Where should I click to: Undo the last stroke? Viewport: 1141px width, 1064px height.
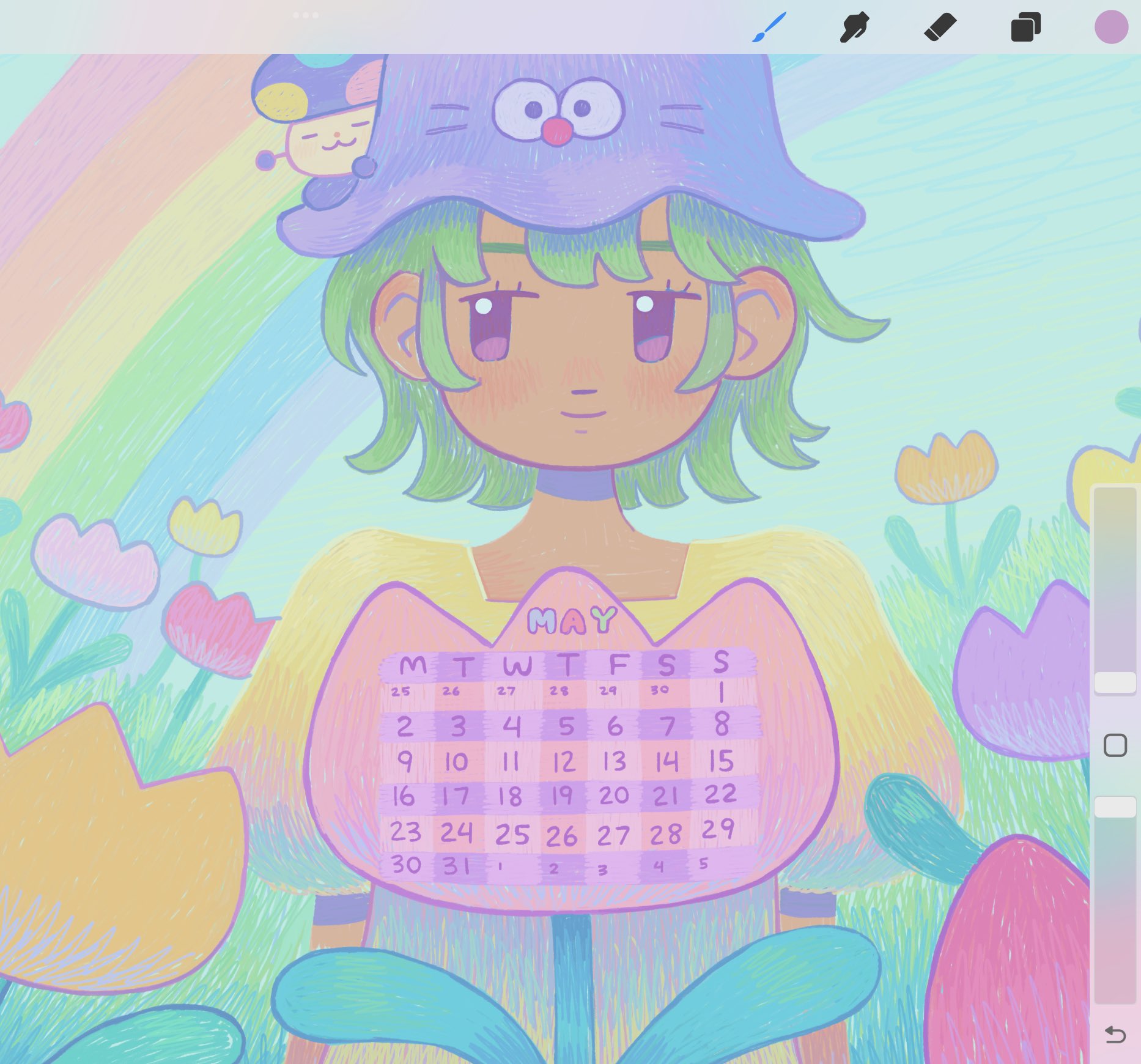(1115, 1035)
